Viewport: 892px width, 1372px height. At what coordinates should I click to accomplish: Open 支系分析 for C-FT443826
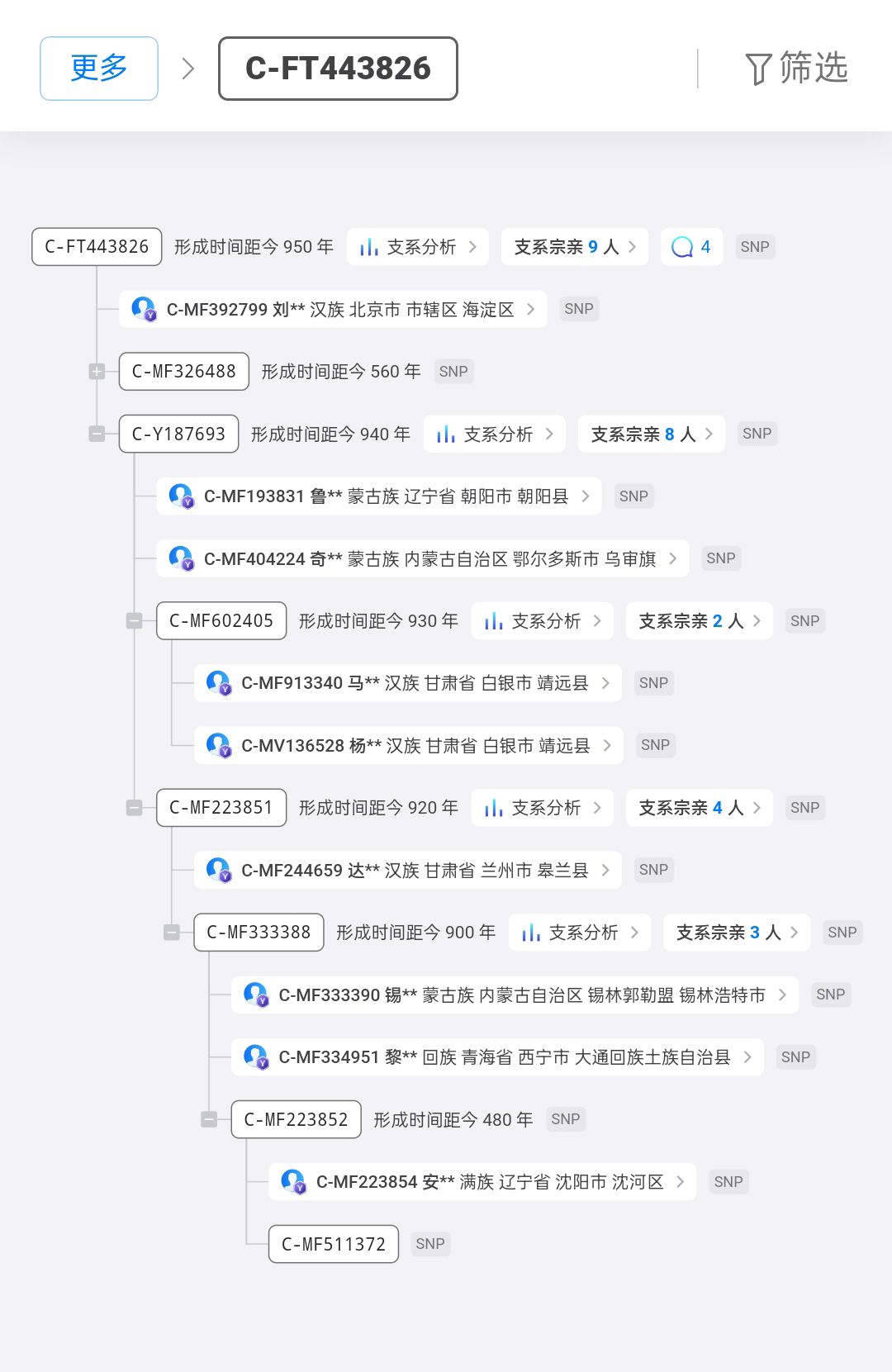[418, 247]
